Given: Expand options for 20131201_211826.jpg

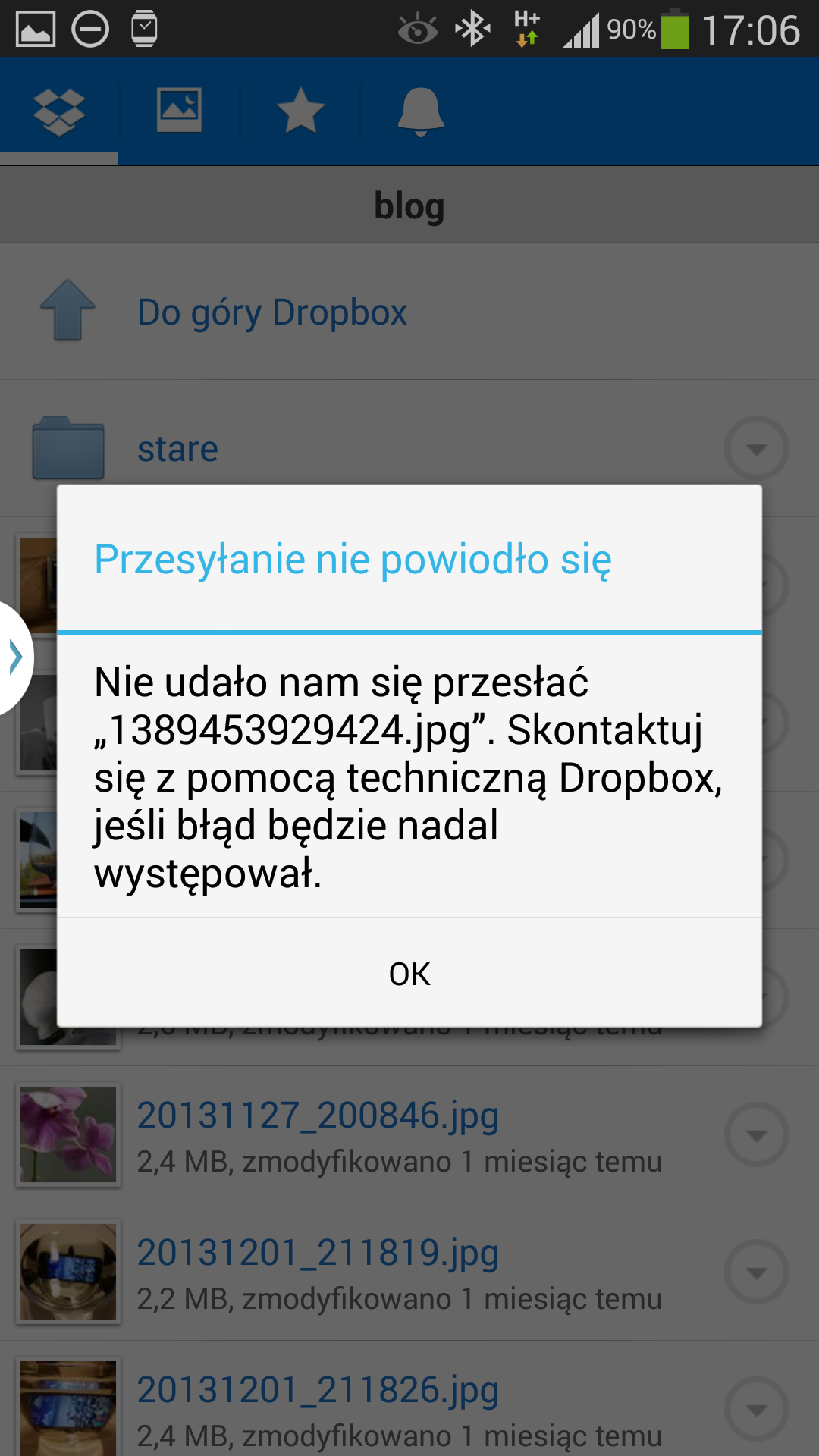Looking at the screenshot, I should click(756, 1409).
